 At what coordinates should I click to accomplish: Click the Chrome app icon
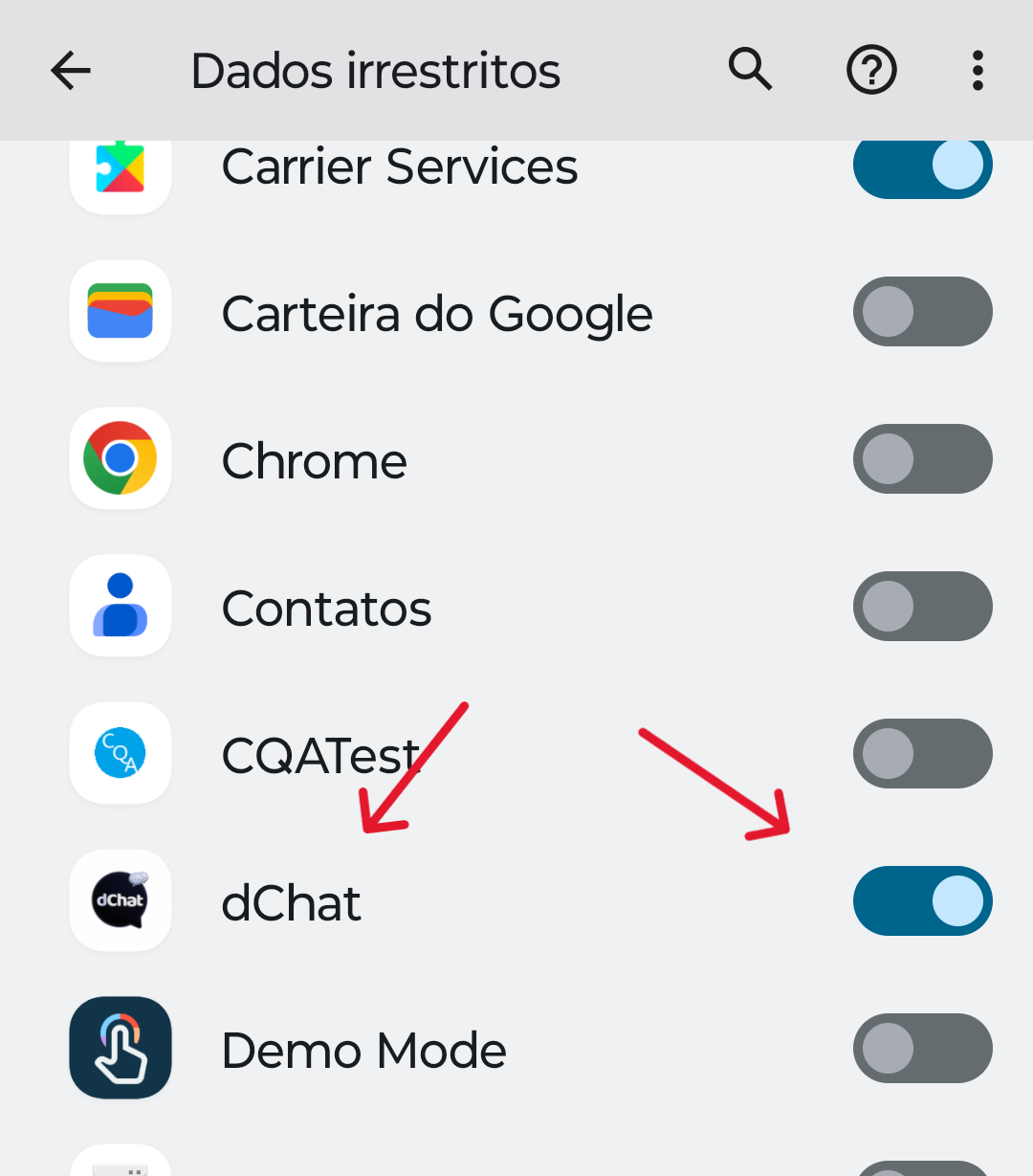point(120,458)
